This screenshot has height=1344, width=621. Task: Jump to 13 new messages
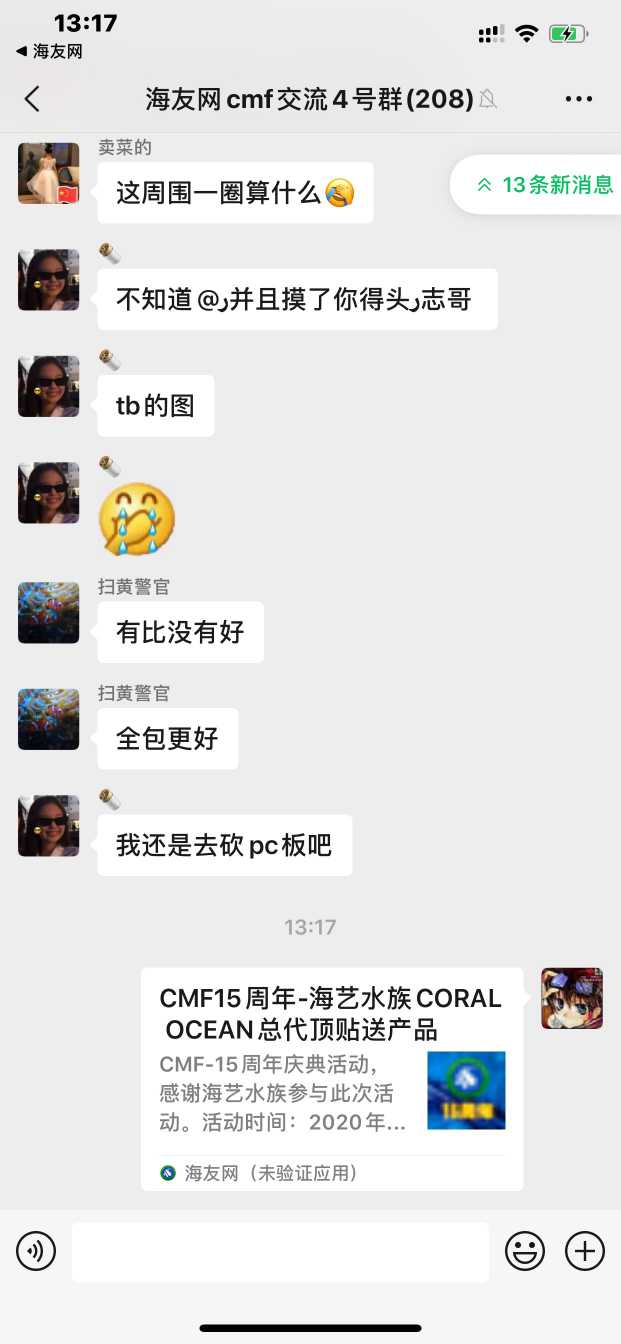click(545, 185)
